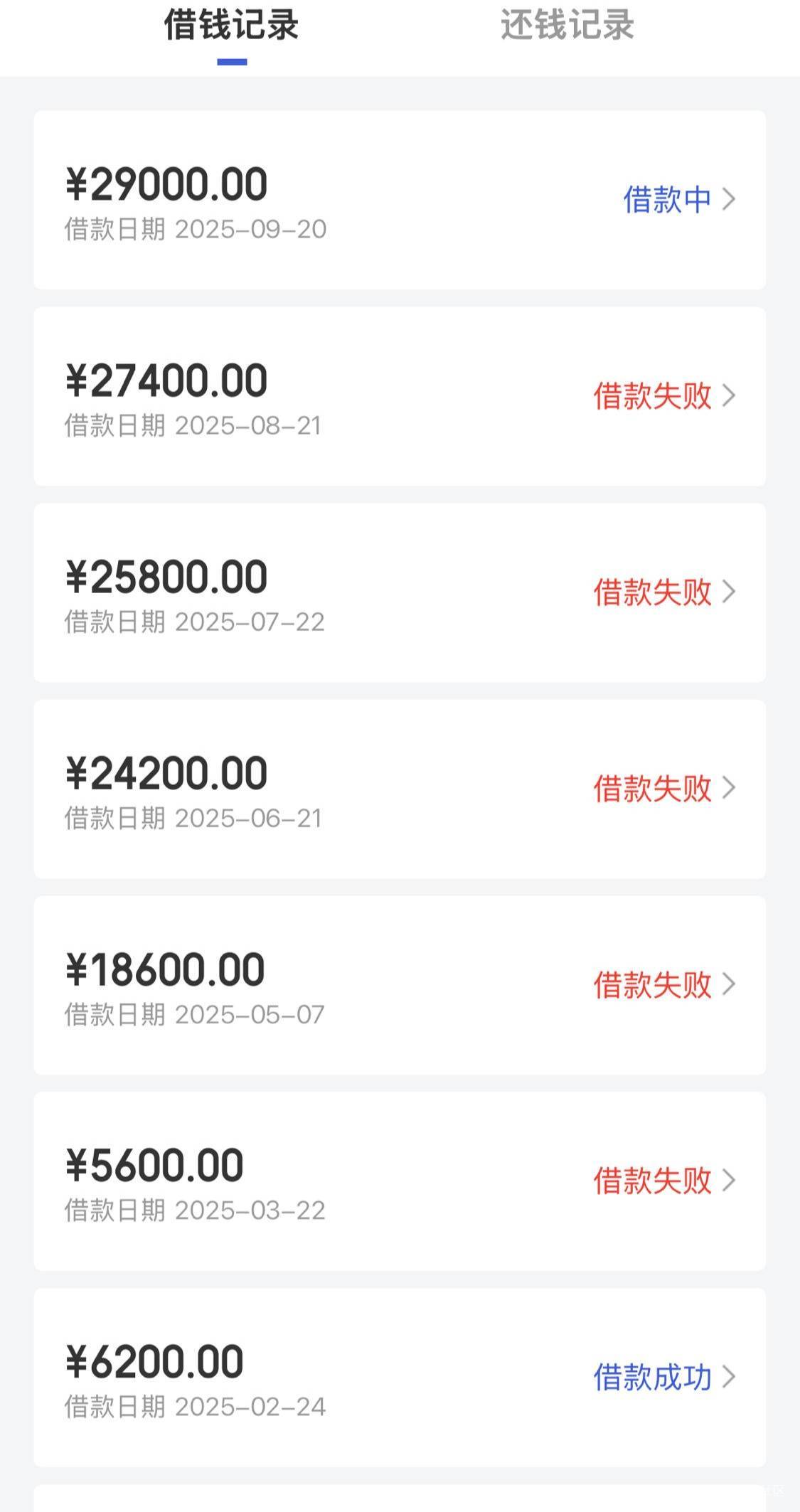Screen dimensions: 800x1512
Task: View the ¥18600.00 loan from 2025-05-07
Action: [x=400, y=985]
